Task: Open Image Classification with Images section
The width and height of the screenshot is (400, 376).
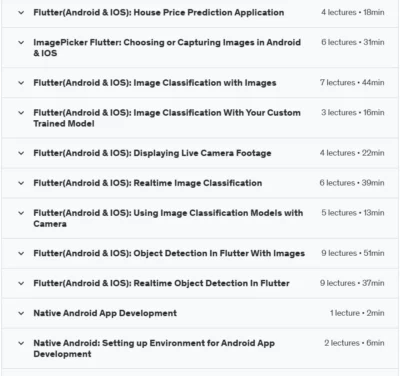Action: 200,83
